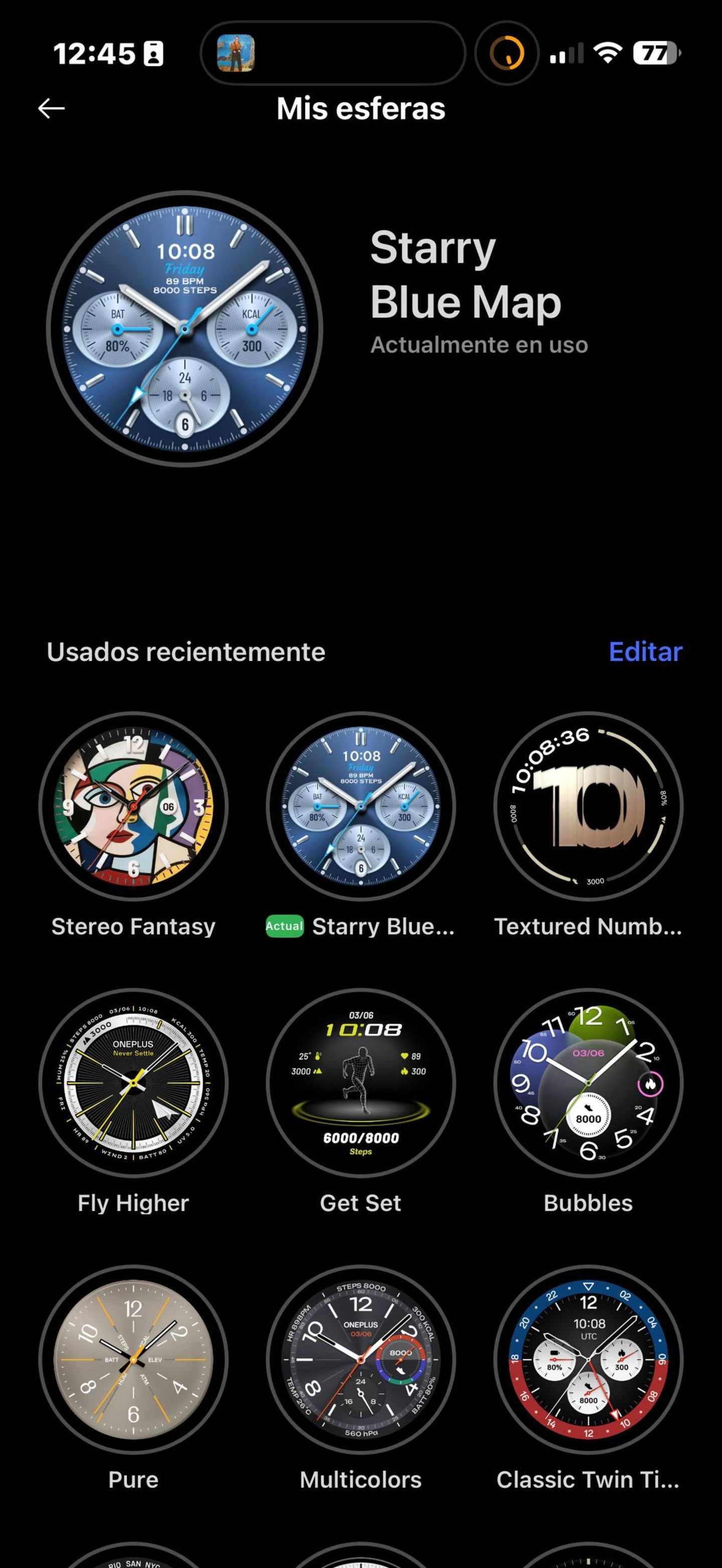Pick the Get Set watch face
The image size is (722, 1568).
[x=361, y=1083]
